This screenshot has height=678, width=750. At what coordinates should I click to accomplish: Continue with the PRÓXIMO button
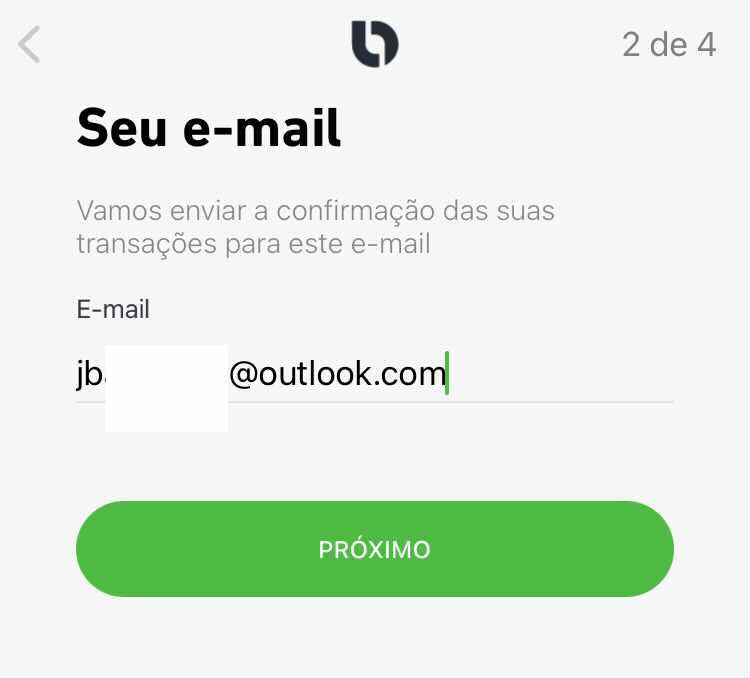coord(374,549)
